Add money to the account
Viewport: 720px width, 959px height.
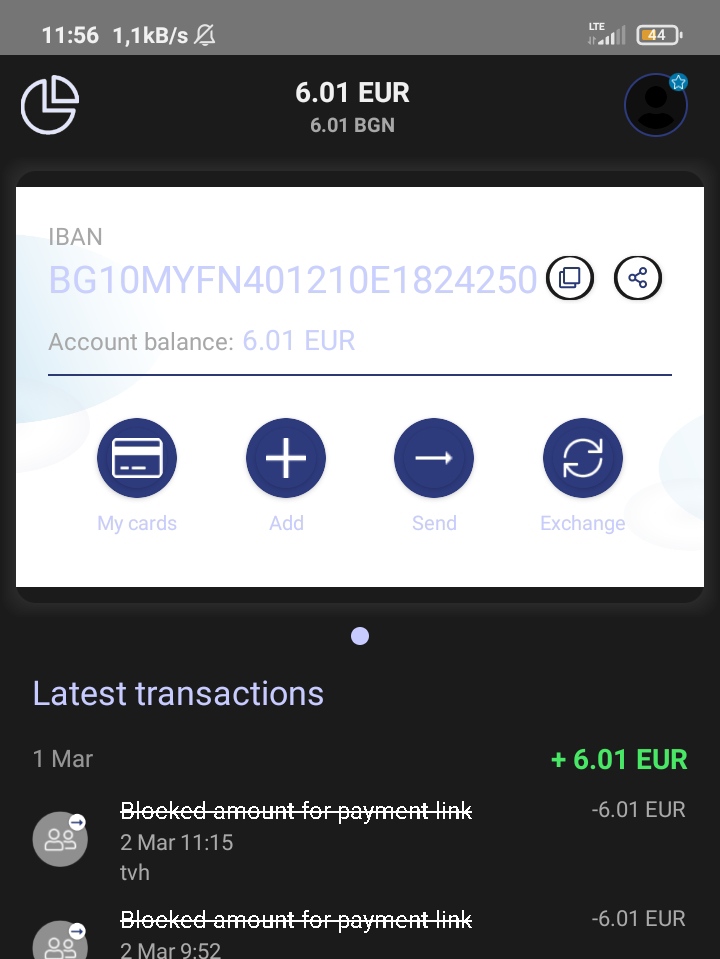pos(286,459)
